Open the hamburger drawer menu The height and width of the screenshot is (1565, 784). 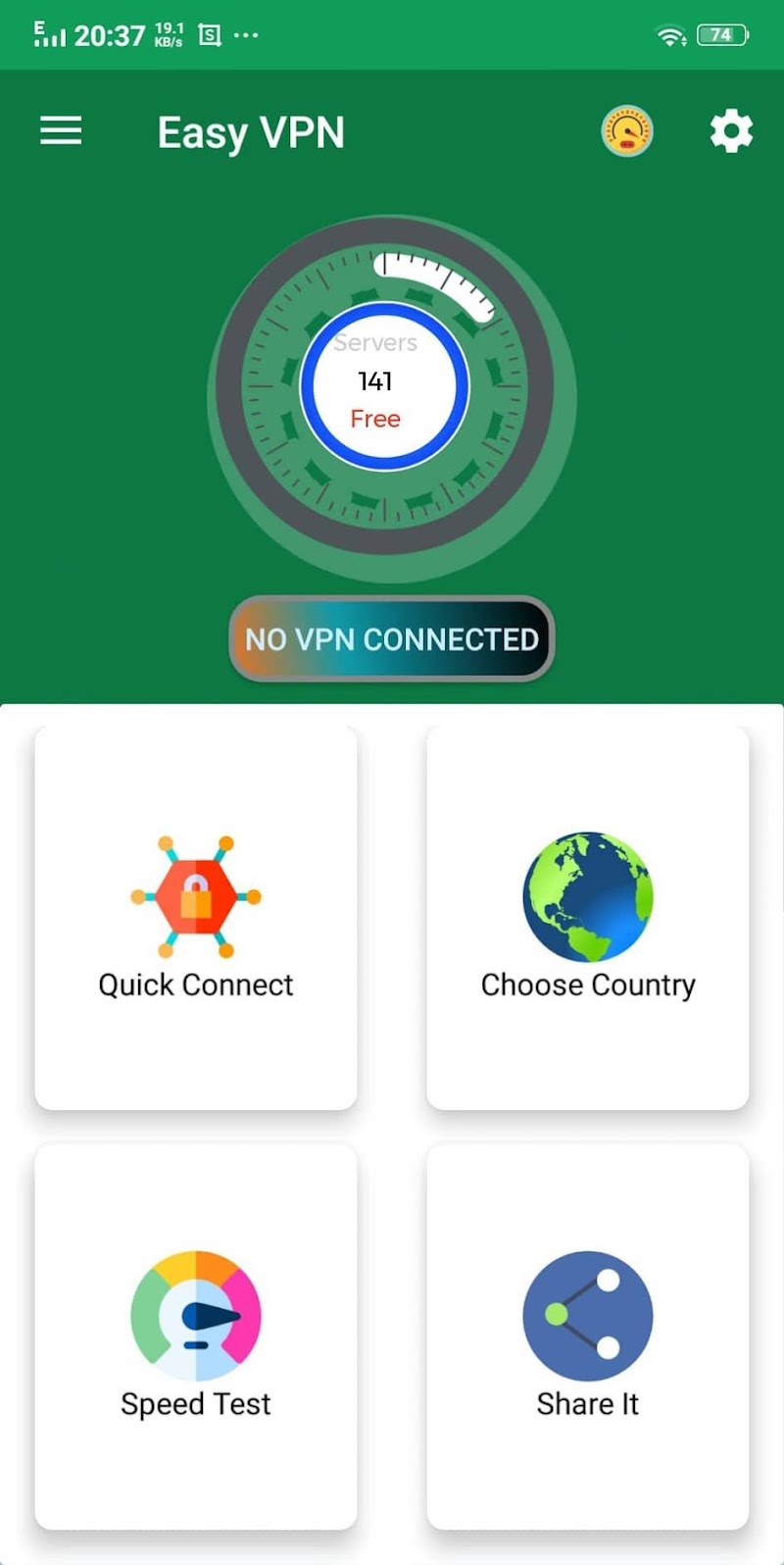coord(61,130)
